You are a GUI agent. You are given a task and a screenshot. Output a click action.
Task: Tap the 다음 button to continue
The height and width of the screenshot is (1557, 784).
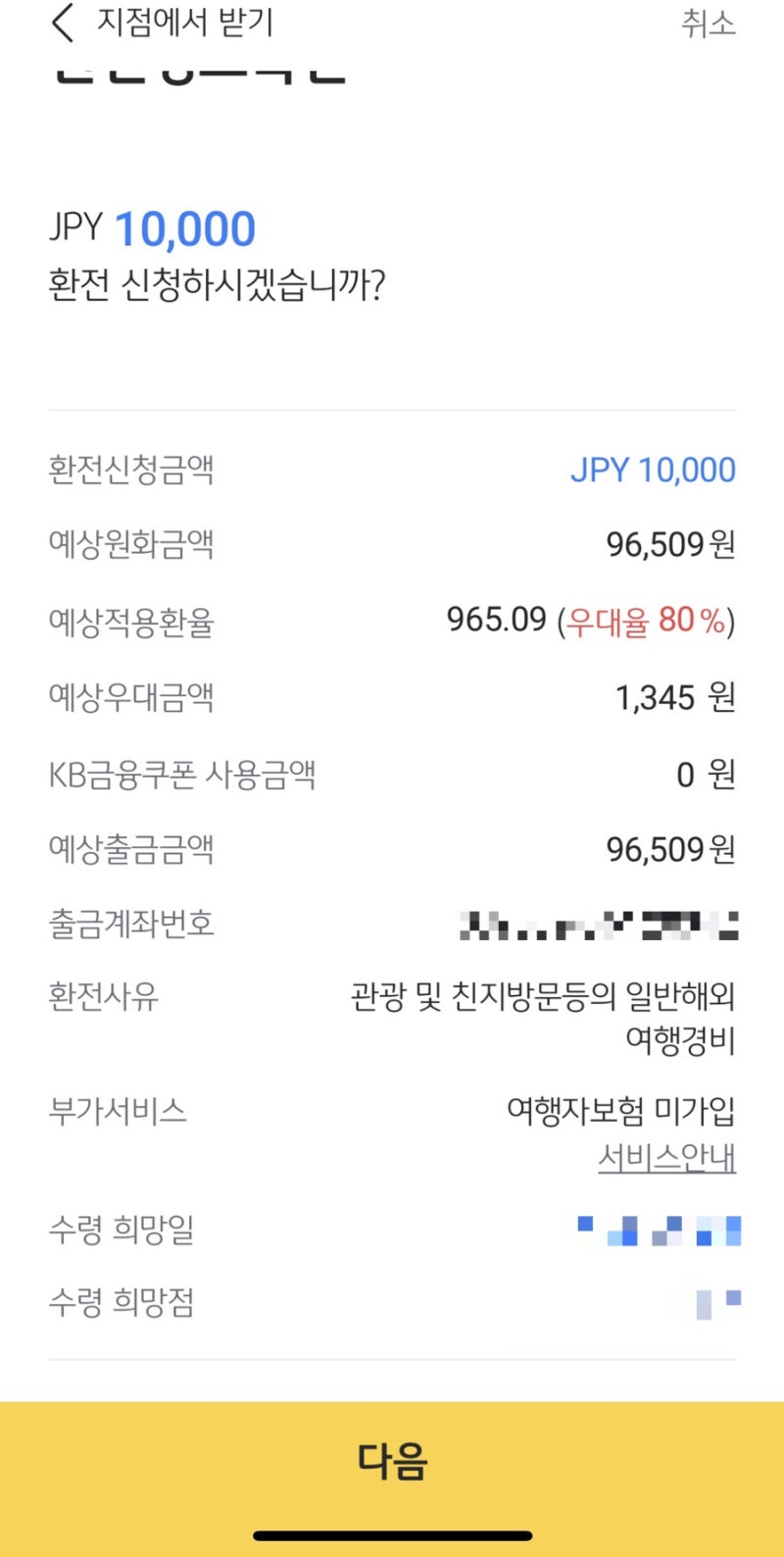point(392,1461)
